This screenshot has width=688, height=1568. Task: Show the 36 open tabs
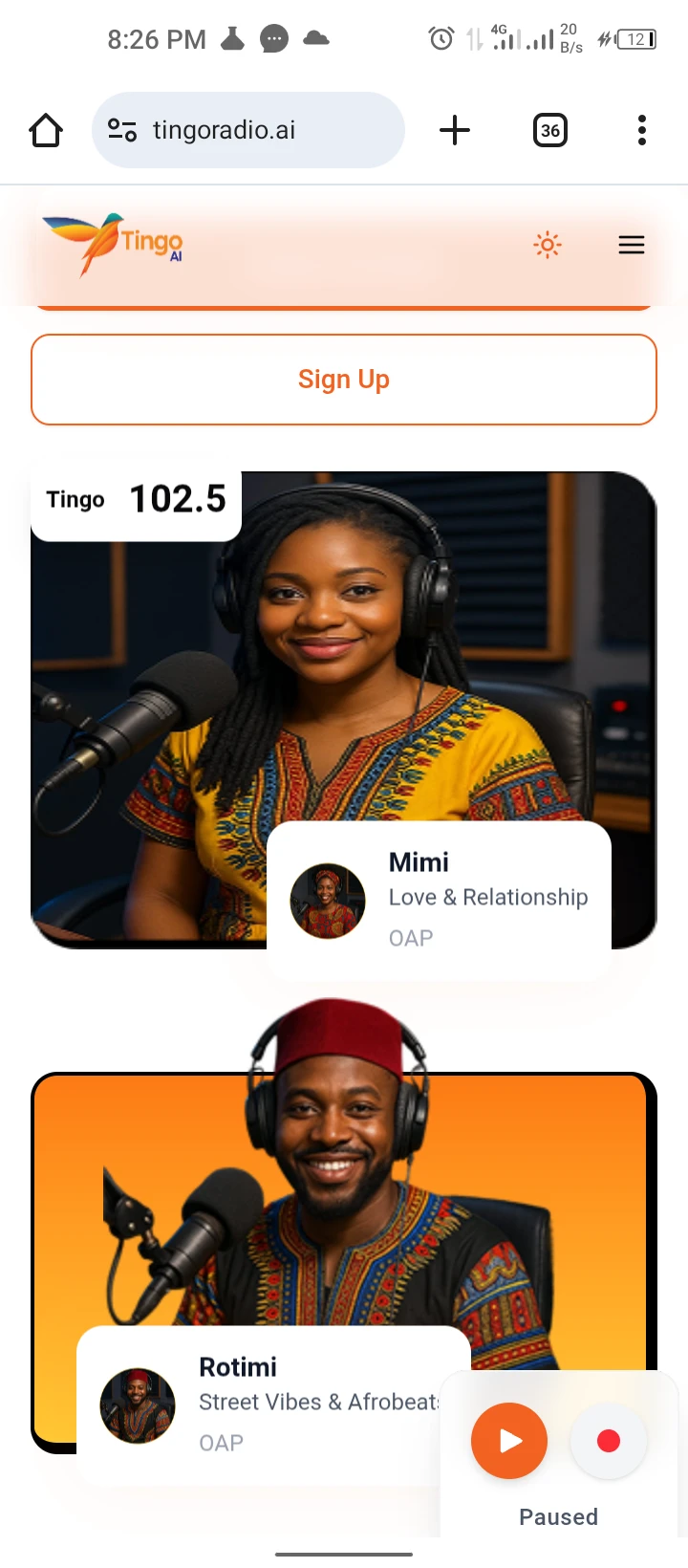[549, 130]
